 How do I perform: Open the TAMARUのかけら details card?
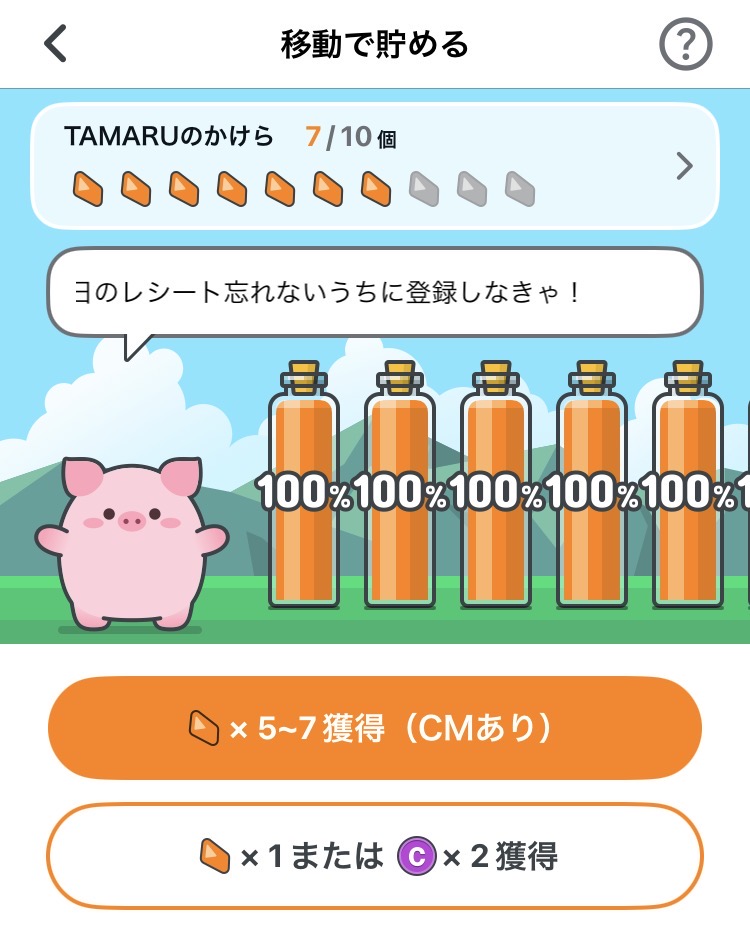[x=375, y=165]
